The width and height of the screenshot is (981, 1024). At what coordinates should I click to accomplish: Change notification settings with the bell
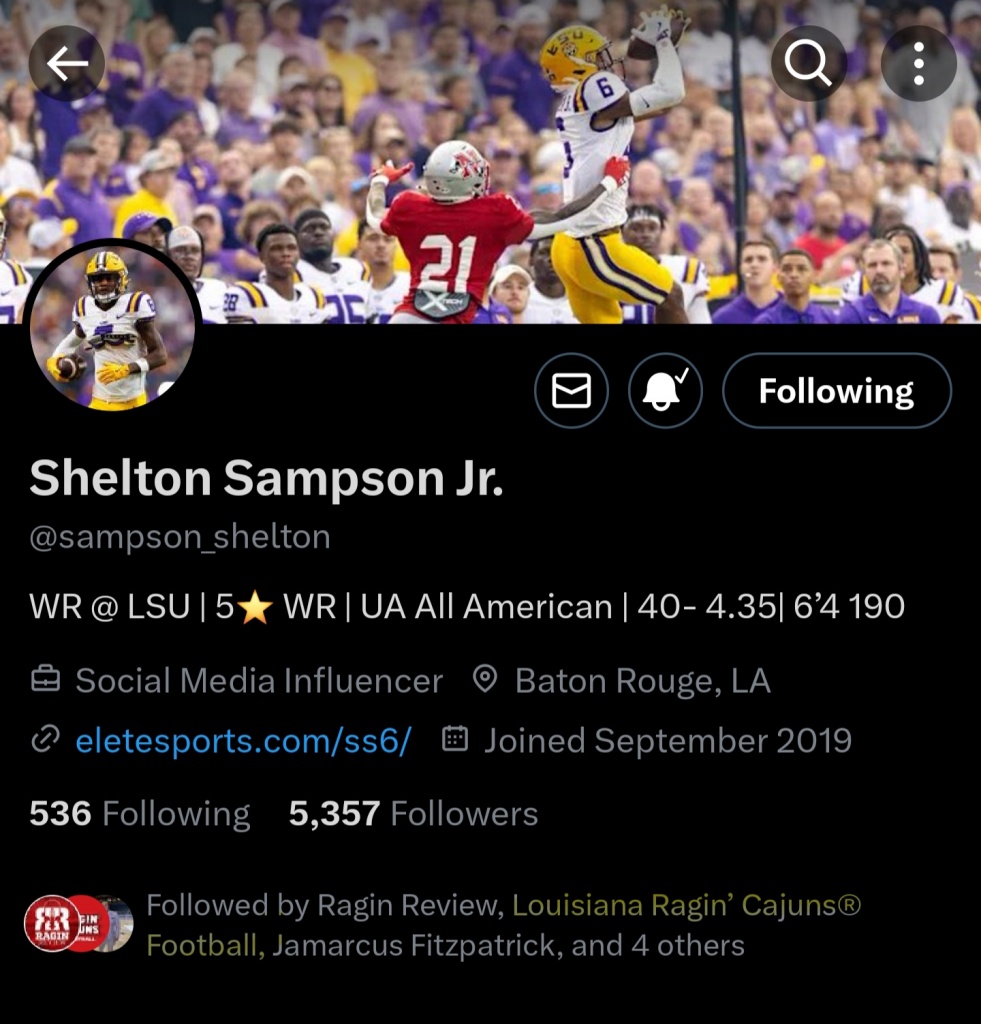(665, 391)
